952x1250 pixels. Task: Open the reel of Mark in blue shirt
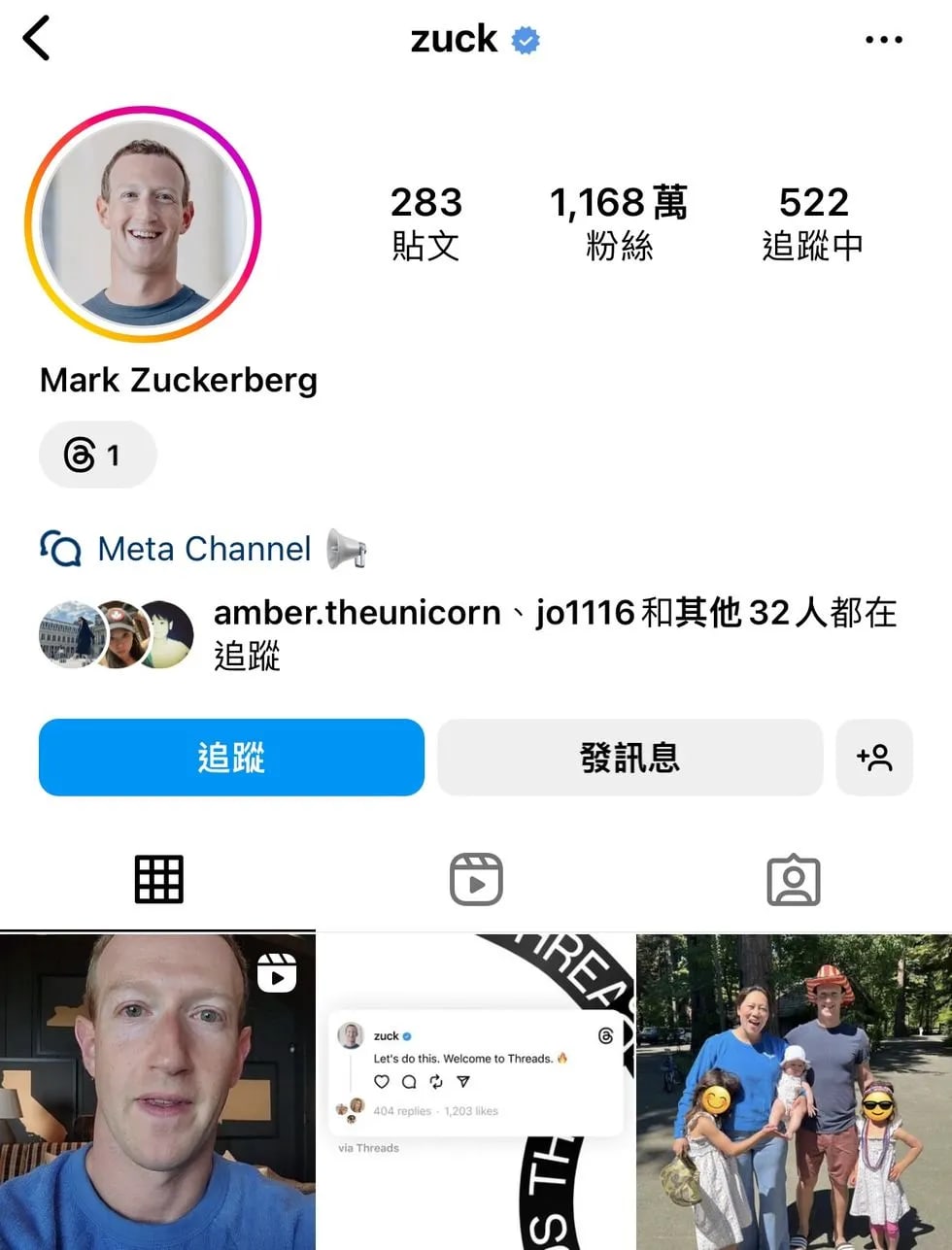tap(157, 1093)
